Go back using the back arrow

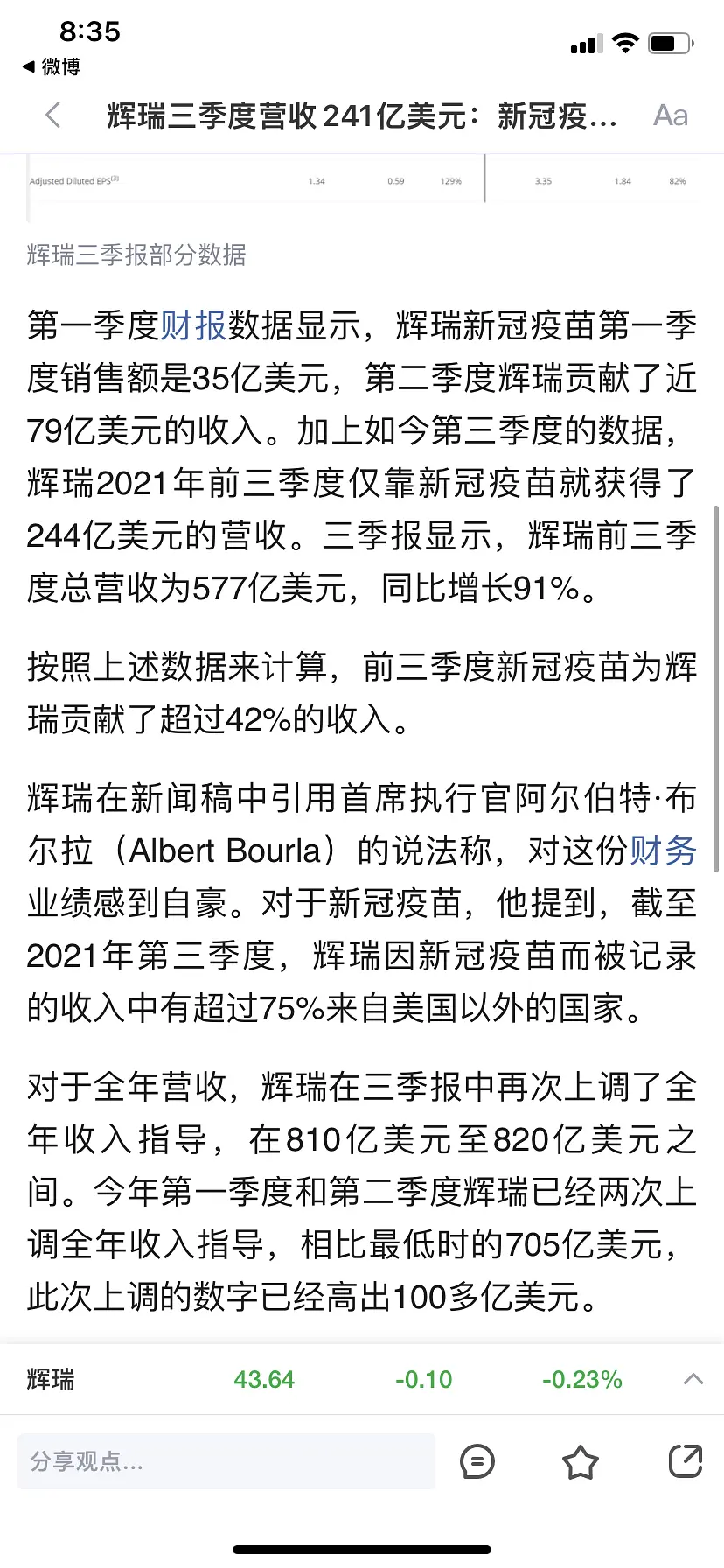pos(53,115)
